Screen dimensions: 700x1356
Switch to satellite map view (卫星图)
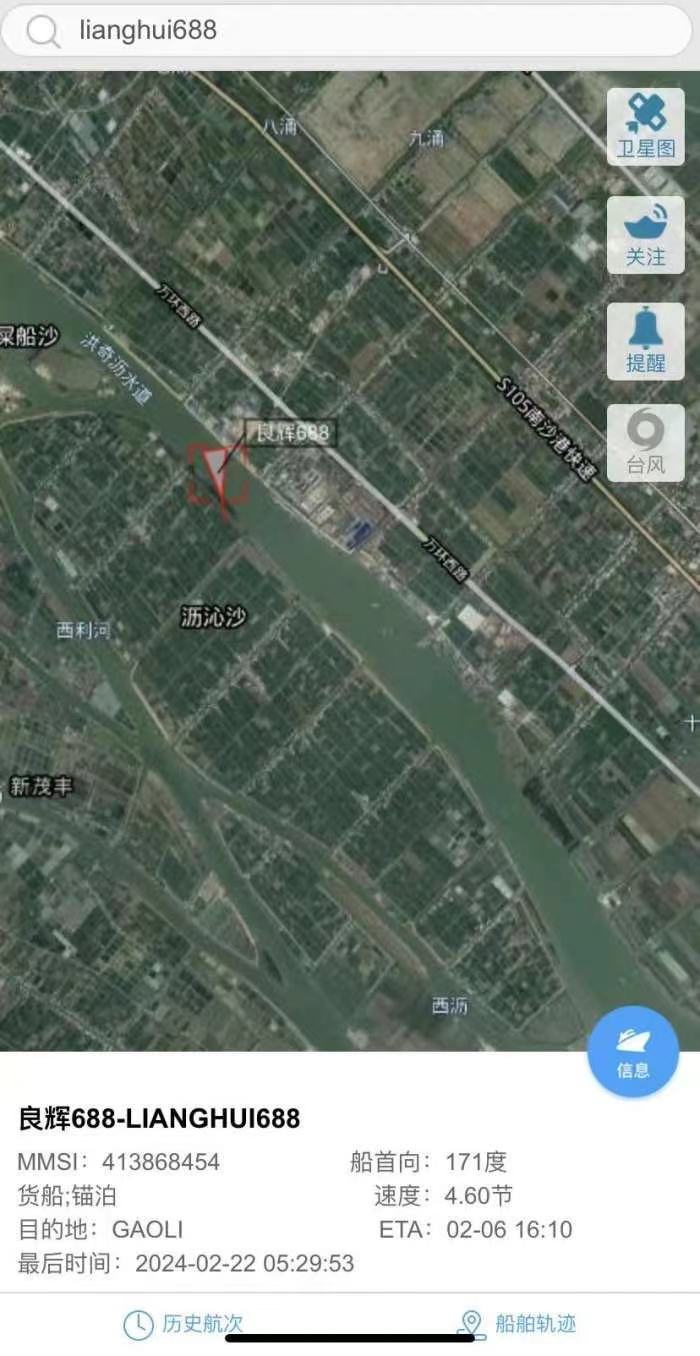645,127
